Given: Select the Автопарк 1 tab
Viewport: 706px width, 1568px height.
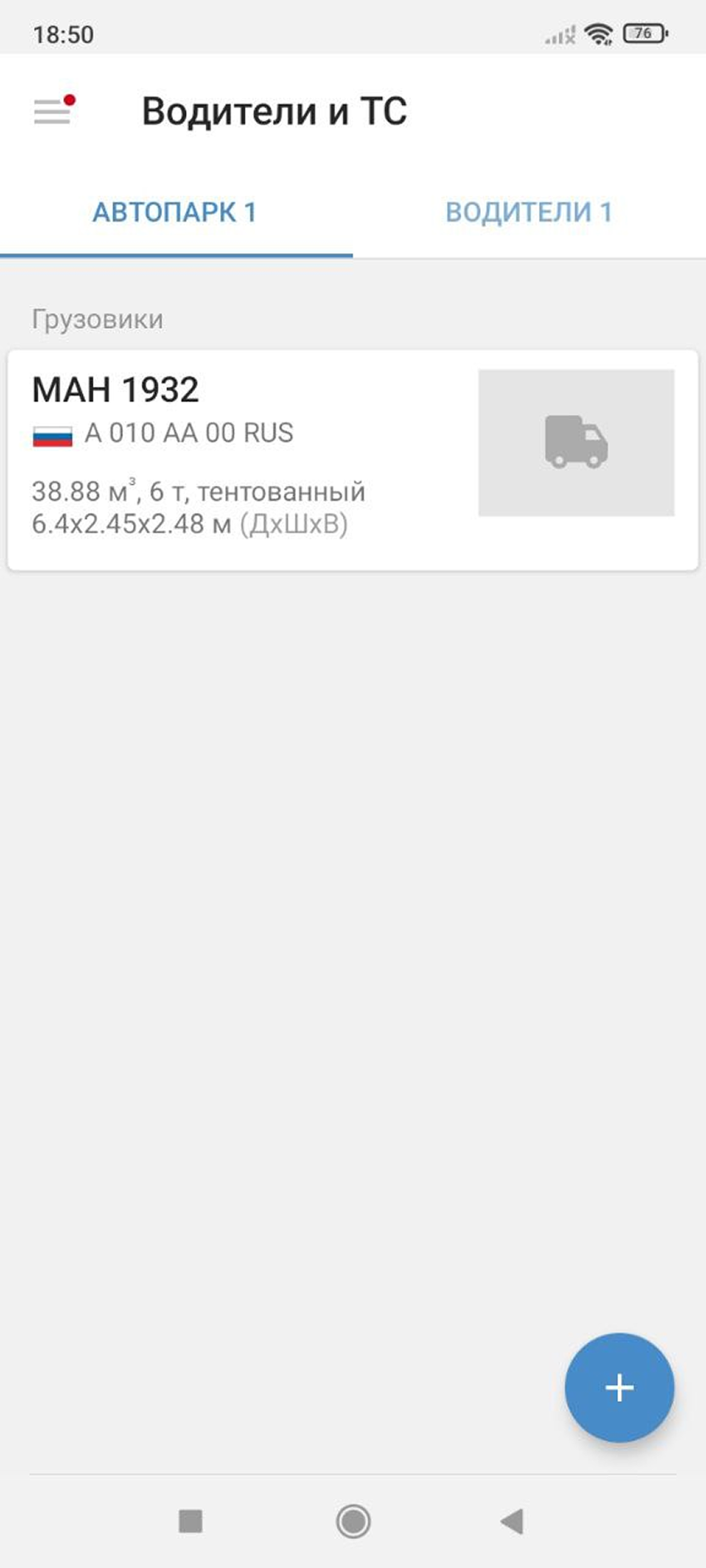Looking at the screenshot, I should (175, 212).
